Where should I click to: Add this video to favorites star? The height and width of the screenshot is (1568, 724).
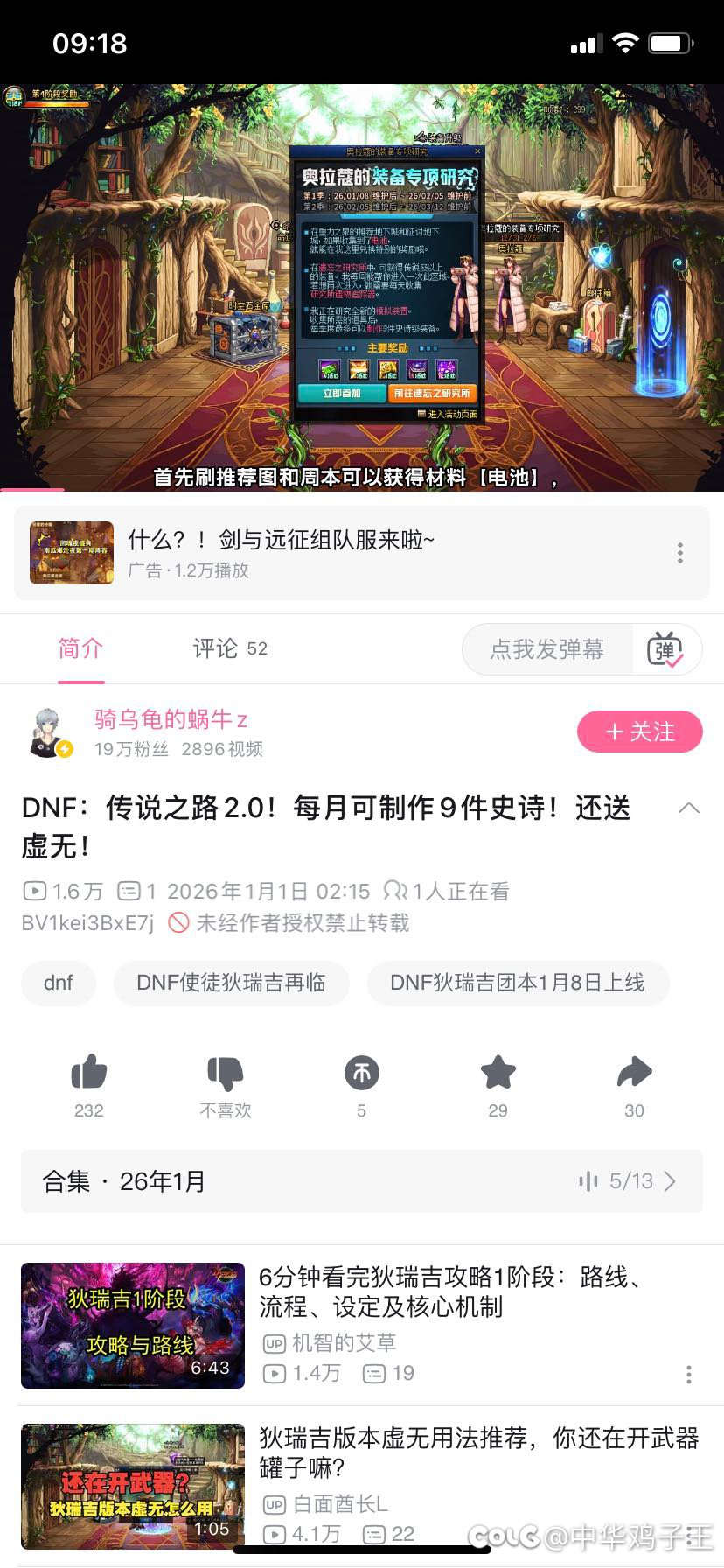(498, 1073)
